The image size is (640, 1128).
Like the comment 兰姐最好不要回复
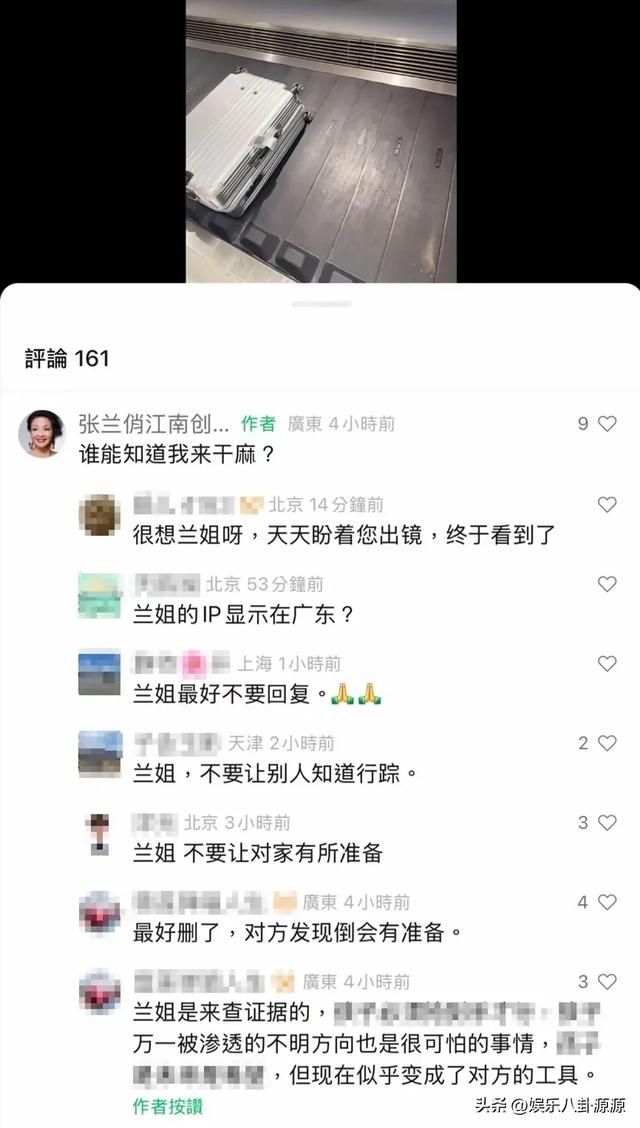click(x=607, y=664)
